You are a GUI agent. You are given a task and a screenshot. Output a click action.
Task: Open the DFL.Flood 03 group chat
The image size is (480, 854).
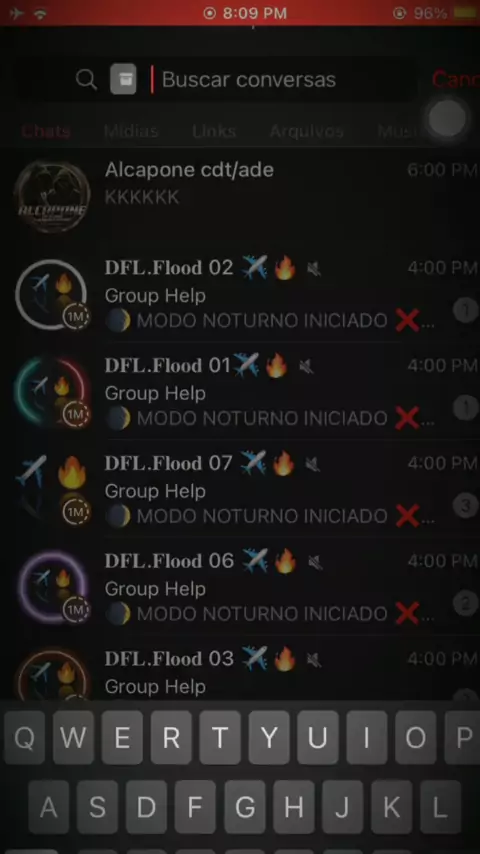(x=240, y=669)
